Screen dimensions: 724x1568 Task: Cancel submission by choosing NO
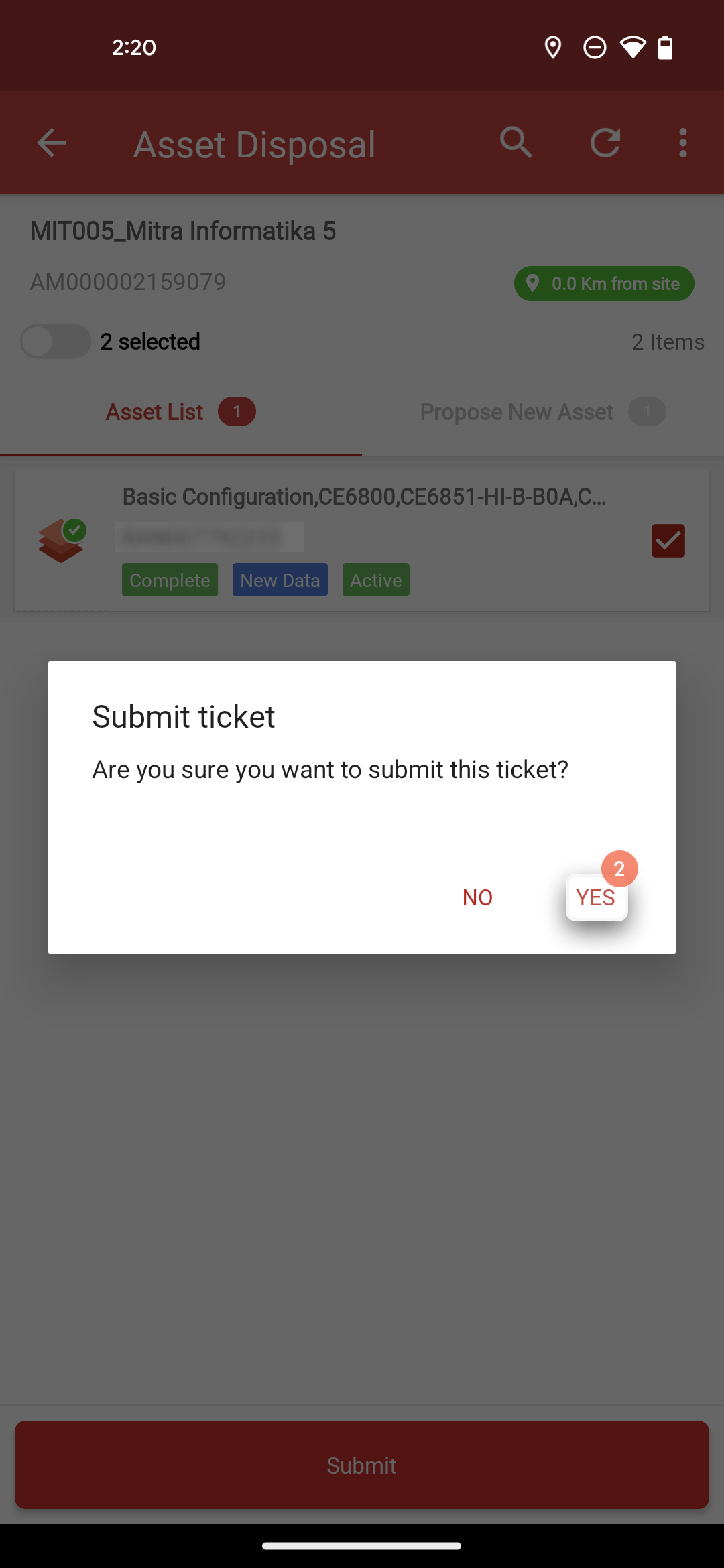point(477,897)
